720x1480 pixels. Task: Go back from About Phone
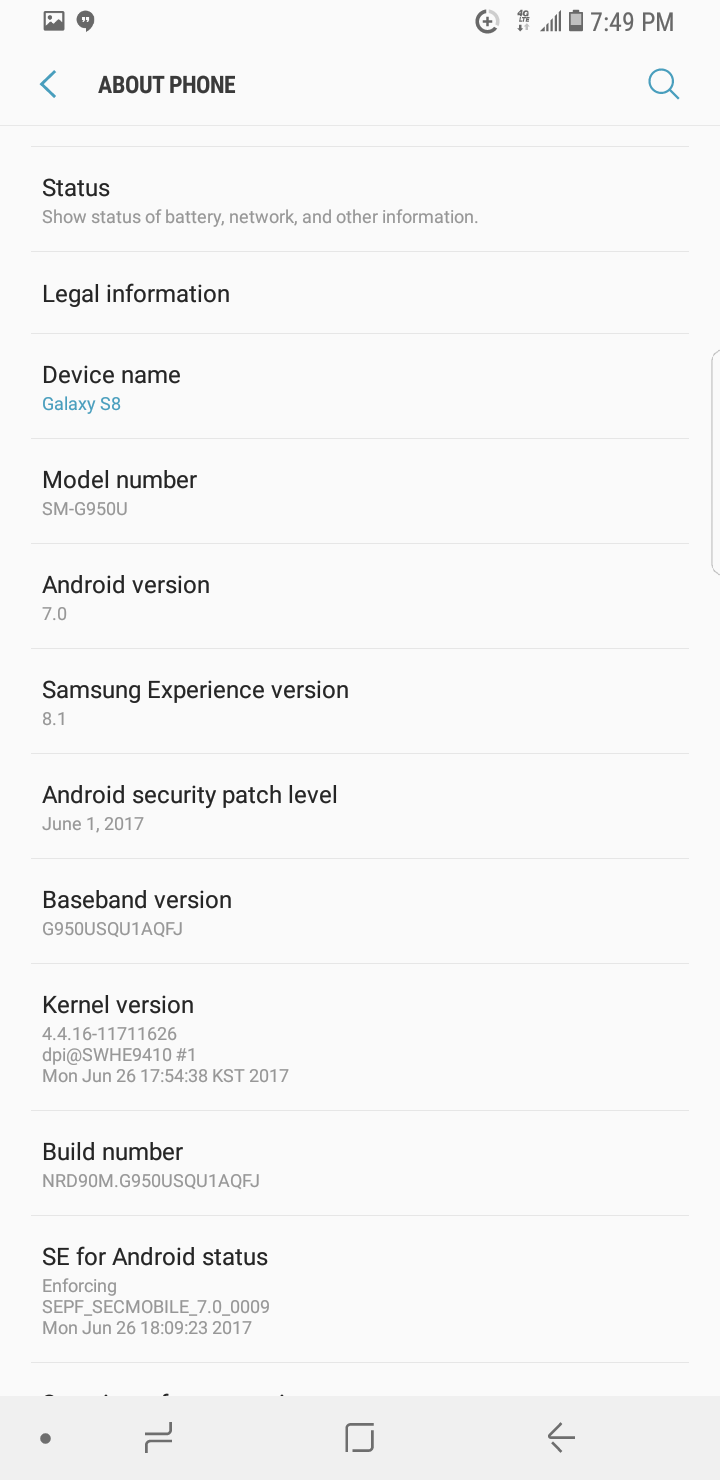(x=48, y=85)
